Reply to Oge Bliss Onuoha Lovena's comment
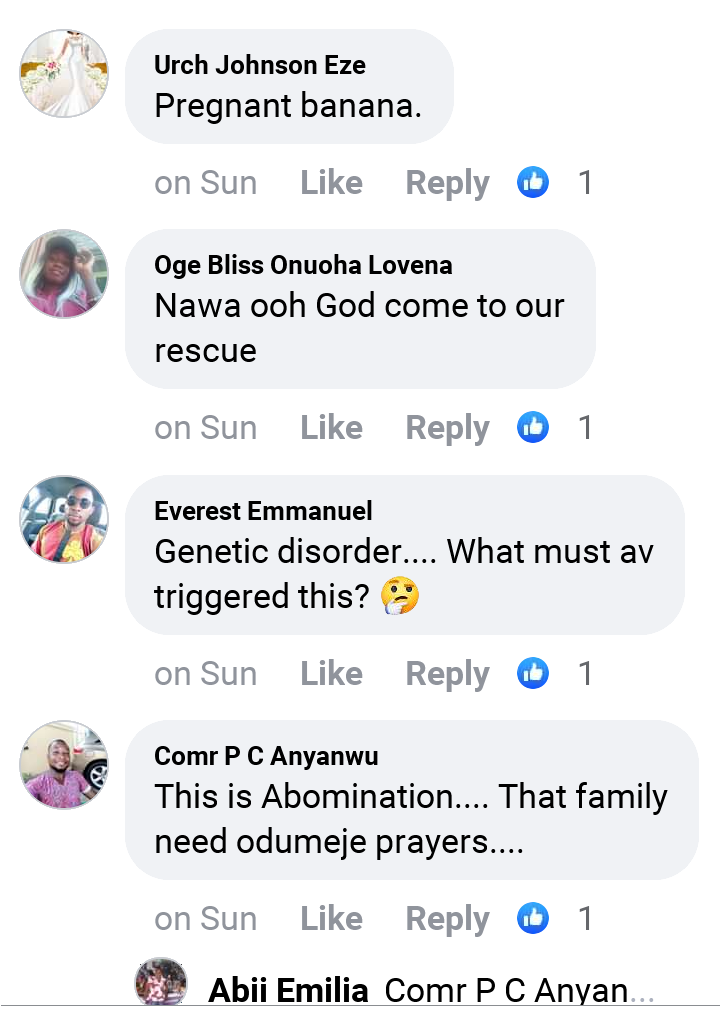Screen dimensions: 720x1013 click(447, 428)
